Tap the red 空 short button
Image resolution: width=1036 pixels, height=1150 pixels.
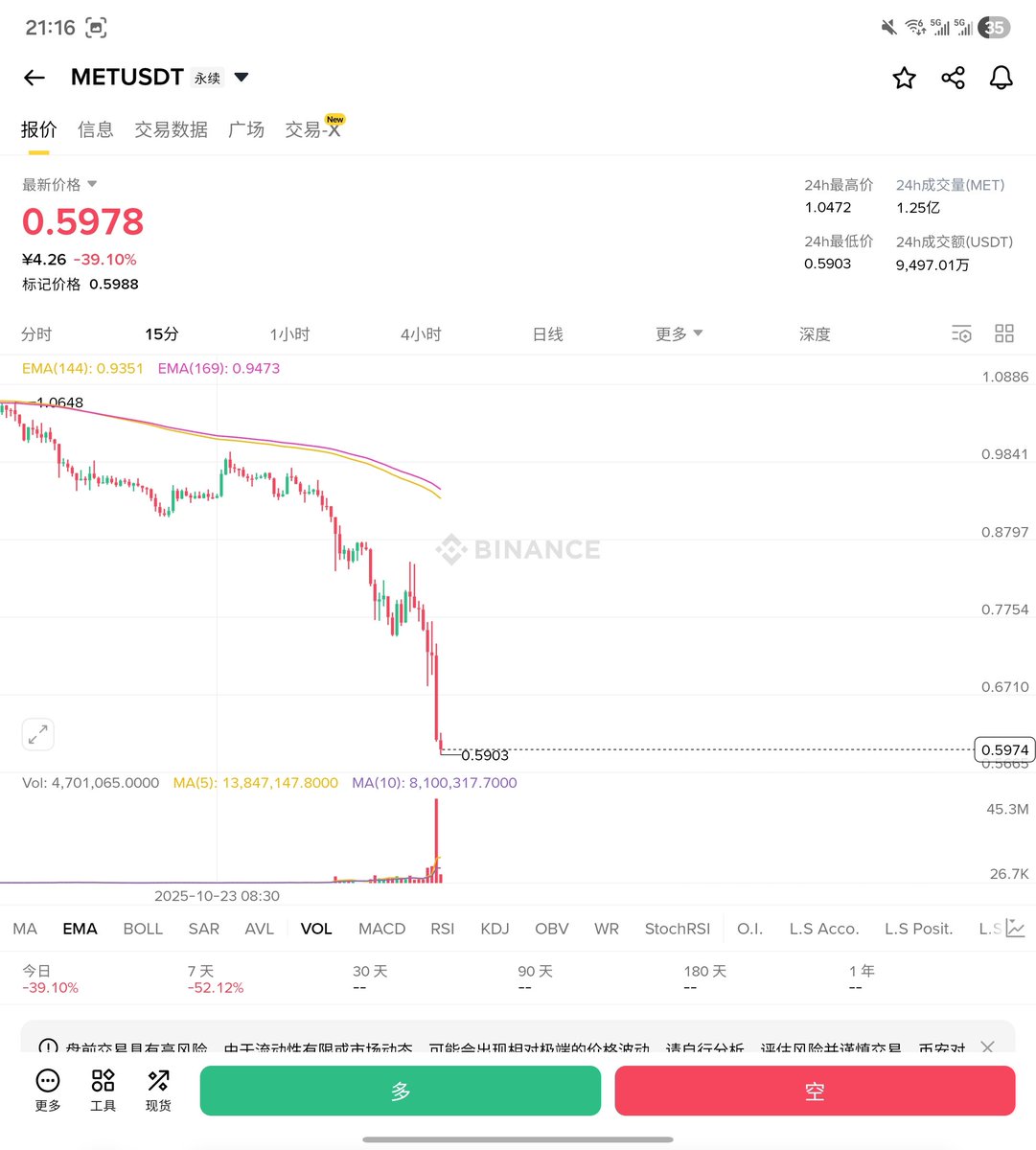pos(815,1091)
